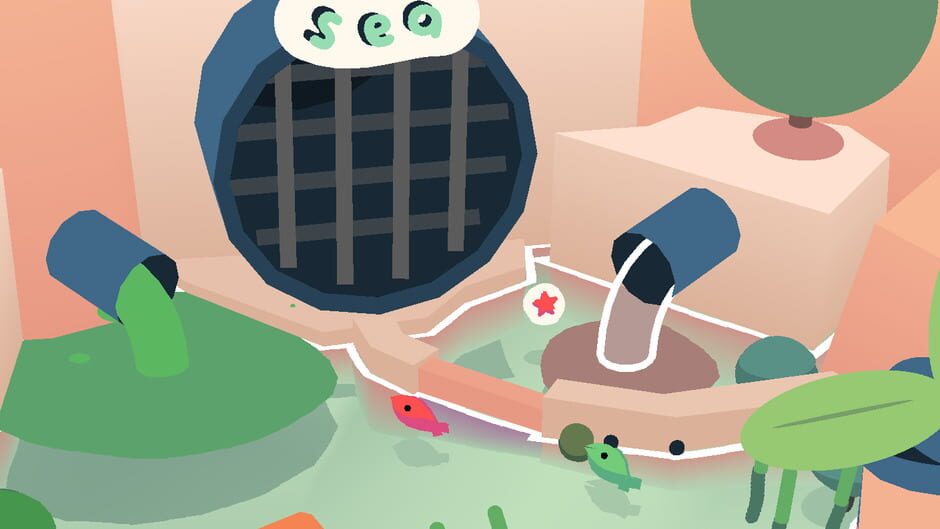The width and height of the screenshot is (940, 529).
Task: Select the red fish in the pond
Action: [417, 414]
